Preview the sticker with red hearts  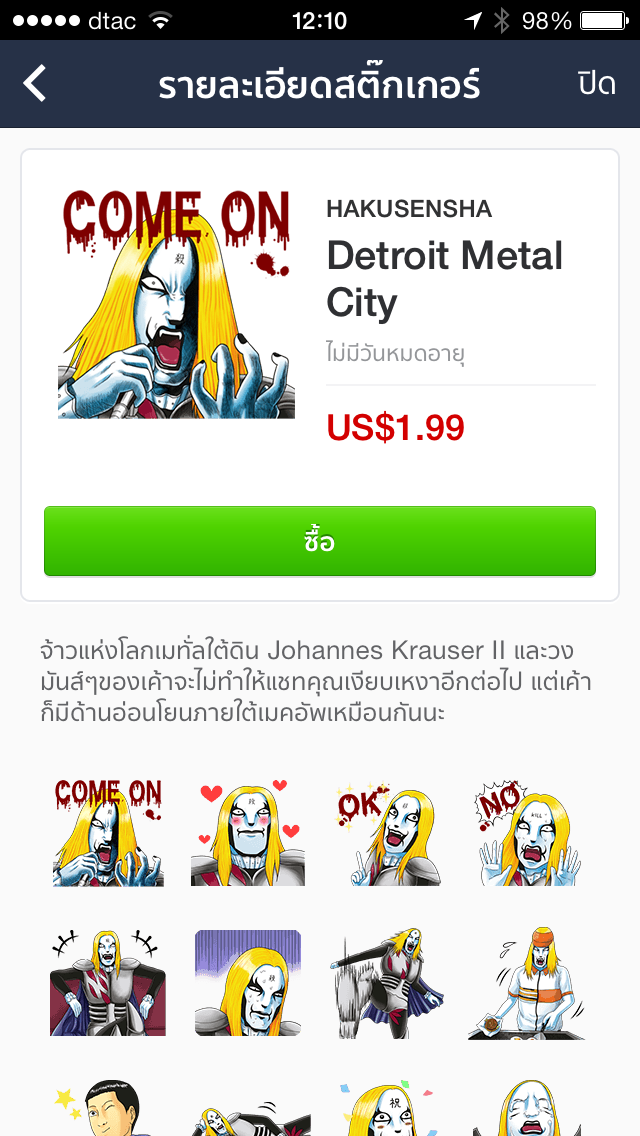tap(248, 832)
